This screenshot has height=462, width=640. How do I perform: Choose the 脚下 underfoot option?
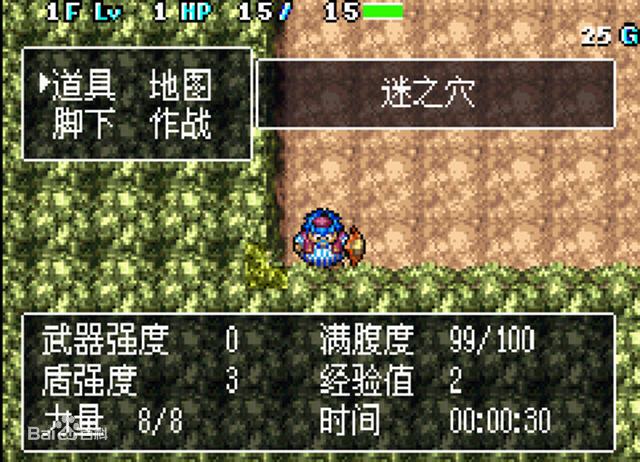coord(83,125)
